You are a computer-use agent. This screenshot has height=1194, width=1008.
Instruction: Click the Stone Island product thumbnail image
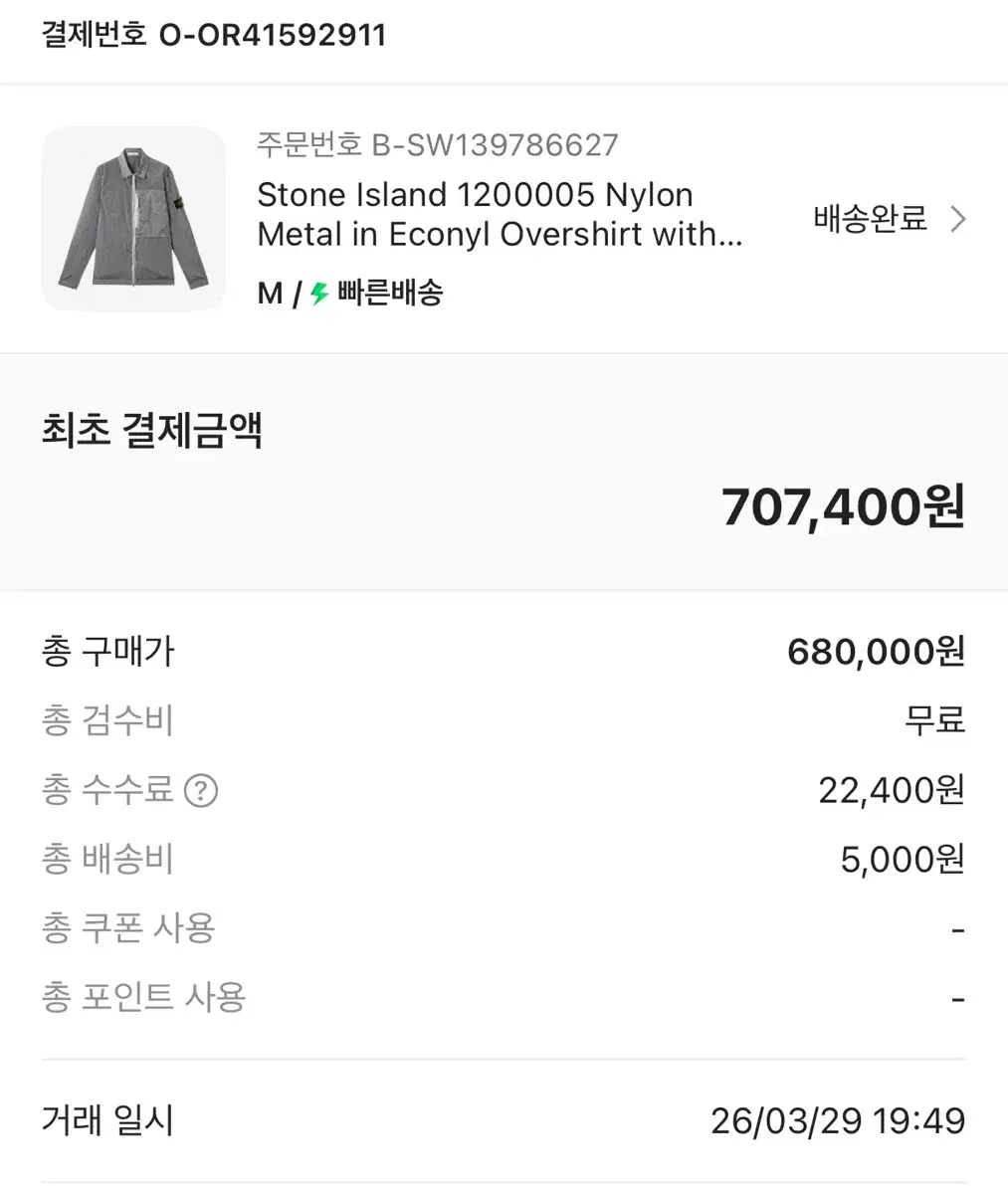tap(132, 219)
